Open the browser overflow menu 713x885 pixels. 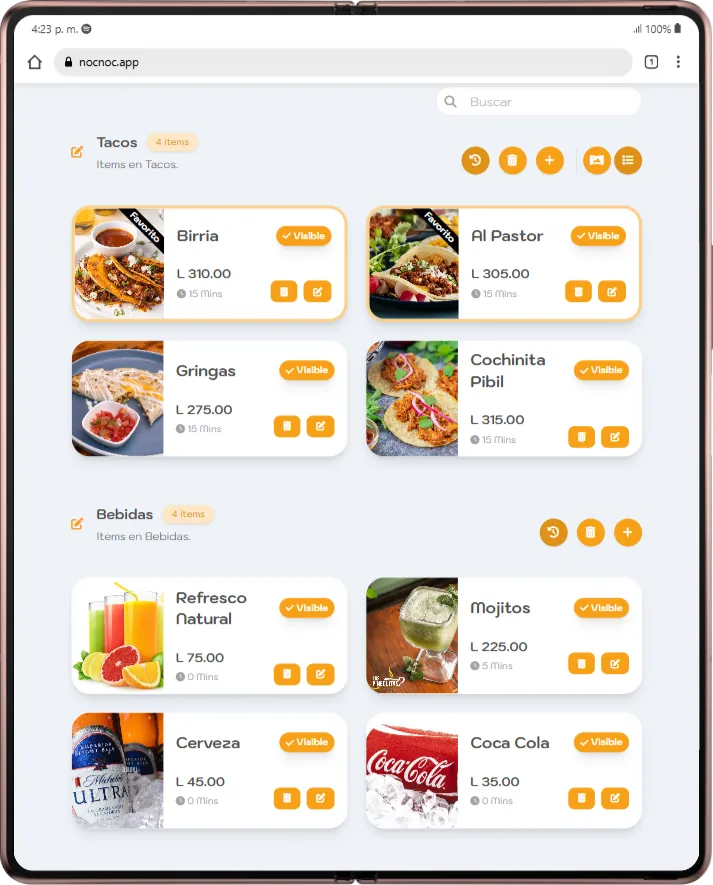point(678,62)
